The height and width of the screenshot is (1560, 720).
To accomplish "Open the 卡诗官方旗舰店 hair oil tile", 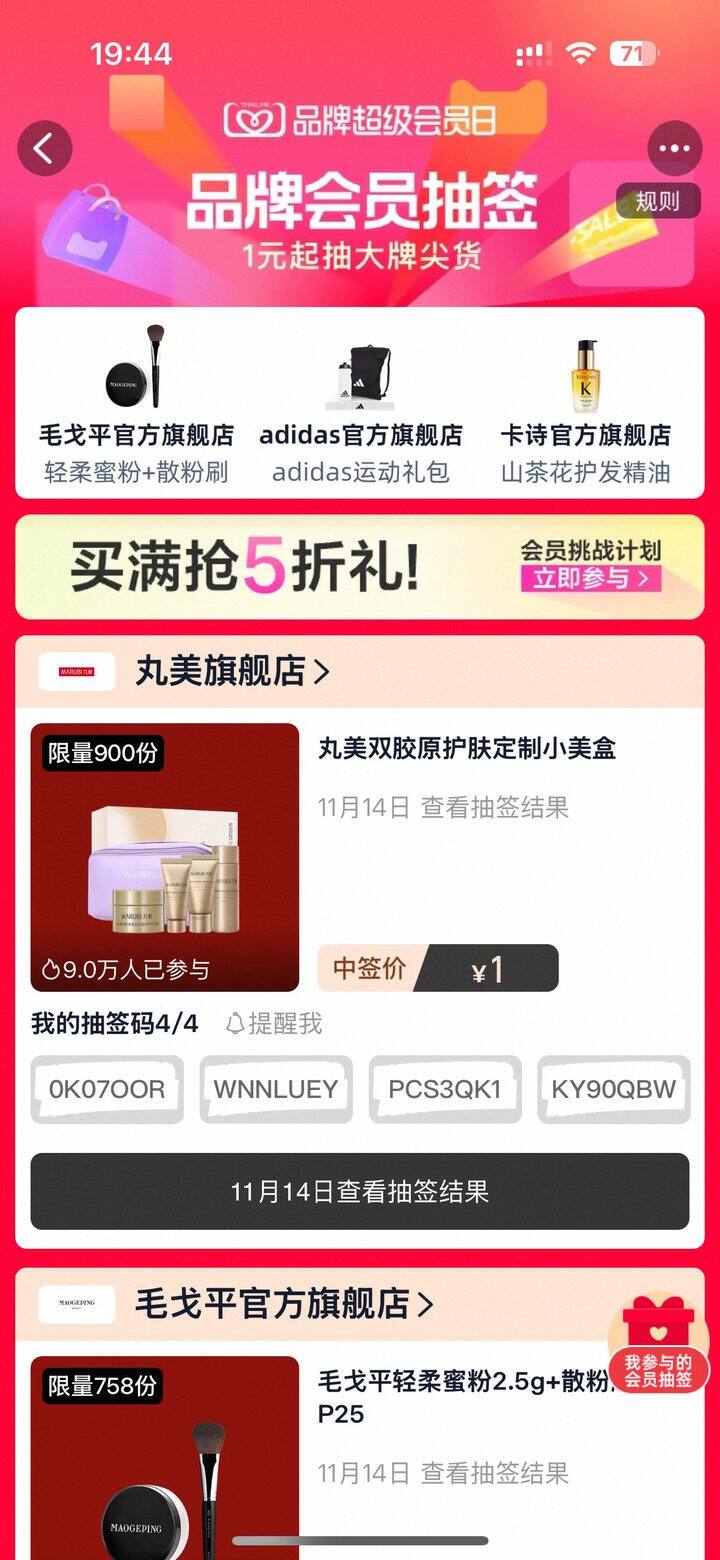I will click(585, 404).
